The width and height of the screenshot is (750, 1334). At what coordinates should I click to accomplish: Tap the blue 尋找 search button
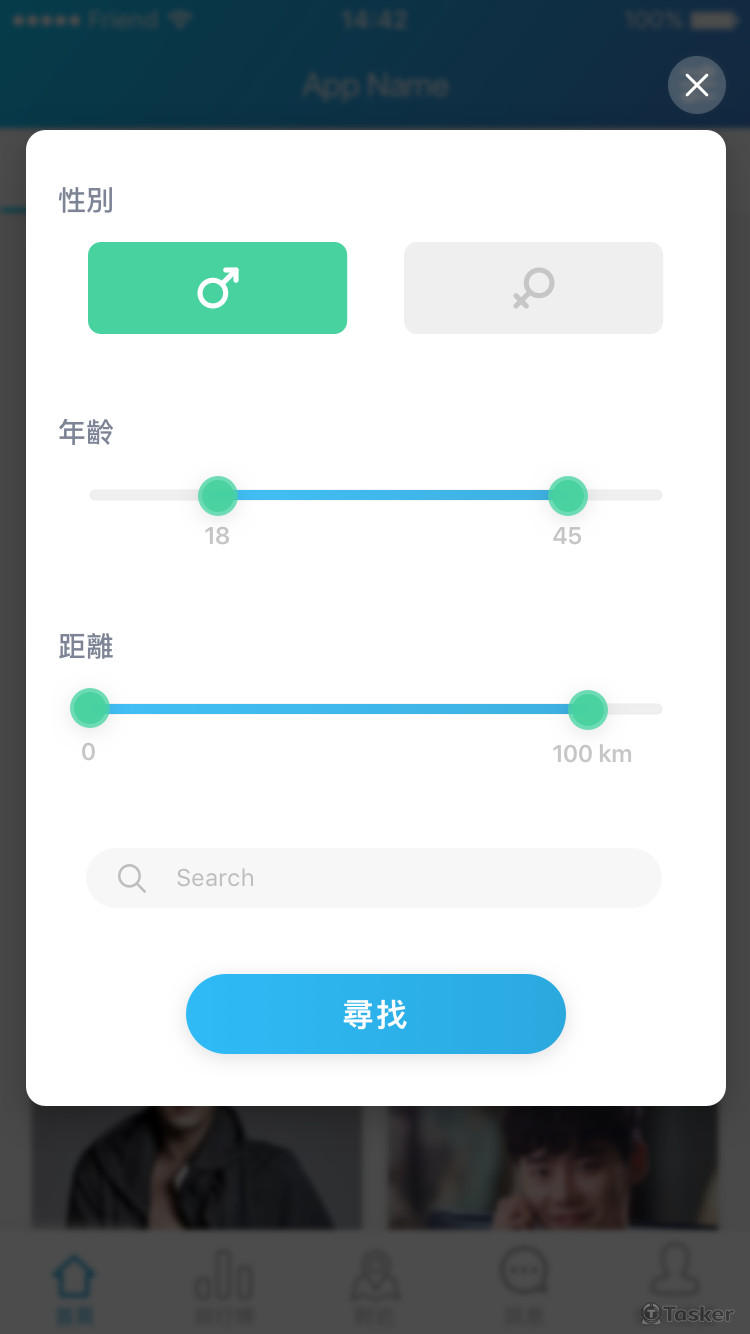(375, 1014)
